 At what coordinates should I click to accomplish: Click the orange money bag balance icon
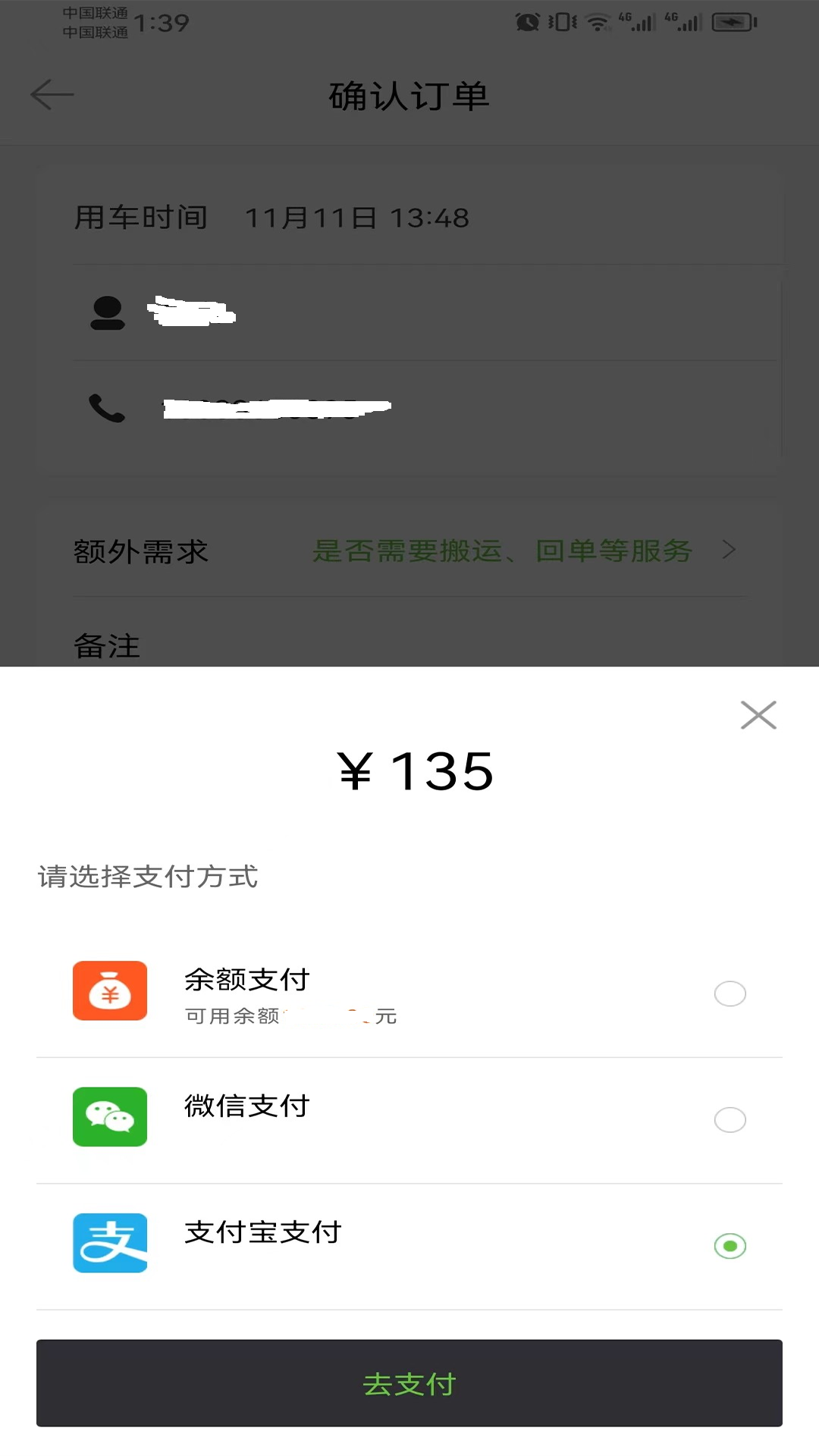pos(109,990)
